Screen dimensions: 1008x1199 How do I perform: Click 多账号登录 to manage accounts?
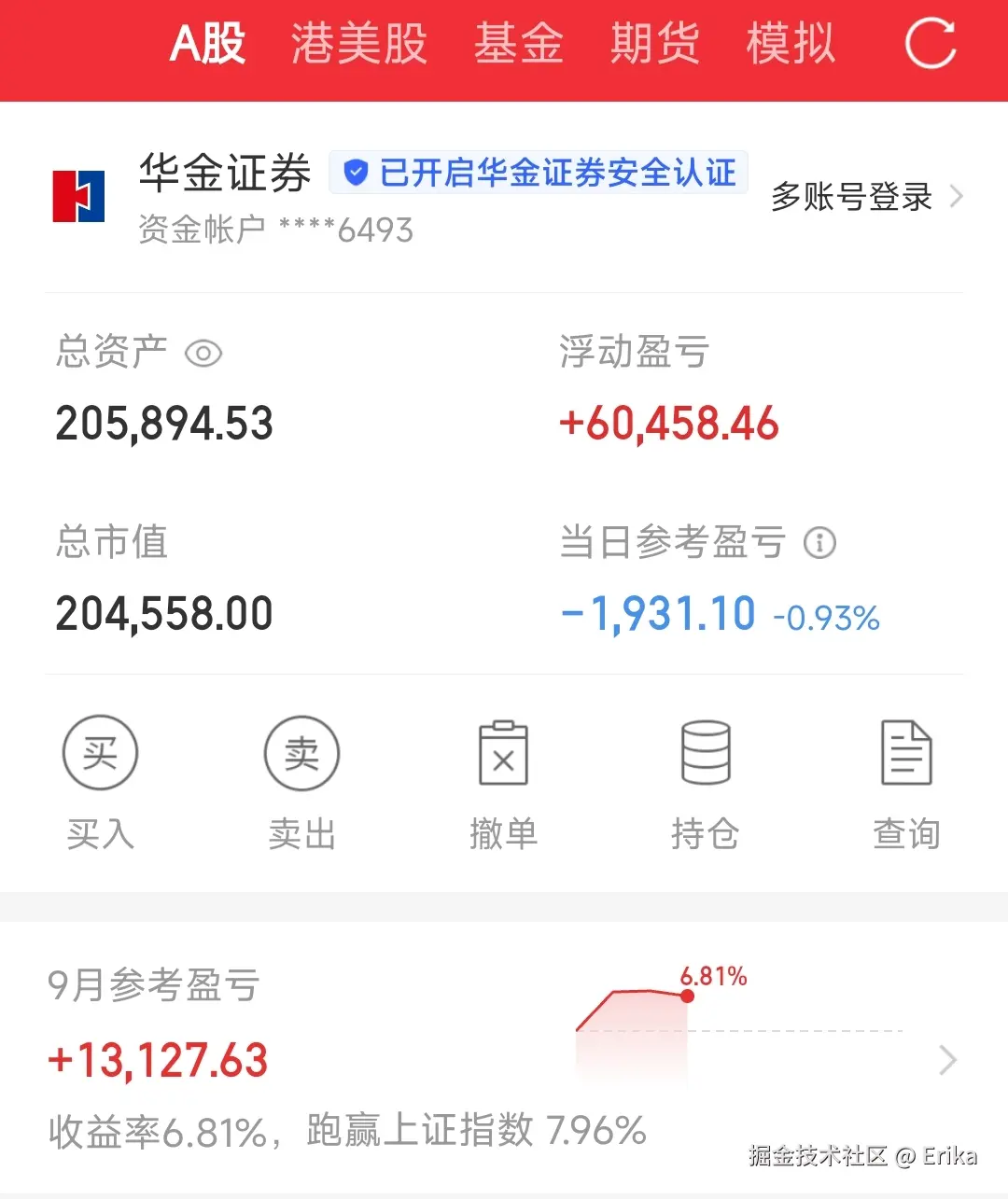(x=851, y=196)
